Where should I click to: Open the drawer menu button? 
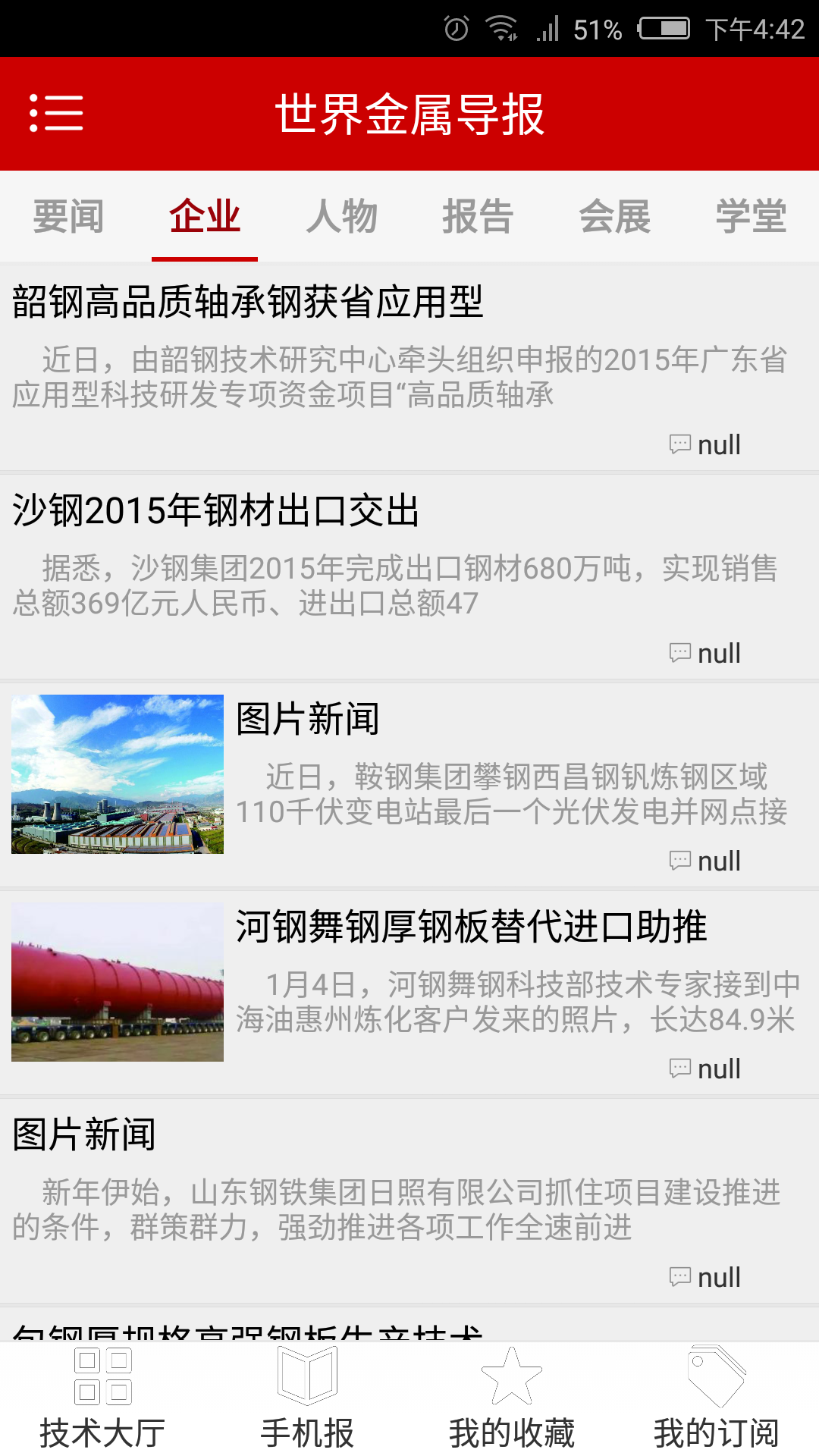click(56, 114)
